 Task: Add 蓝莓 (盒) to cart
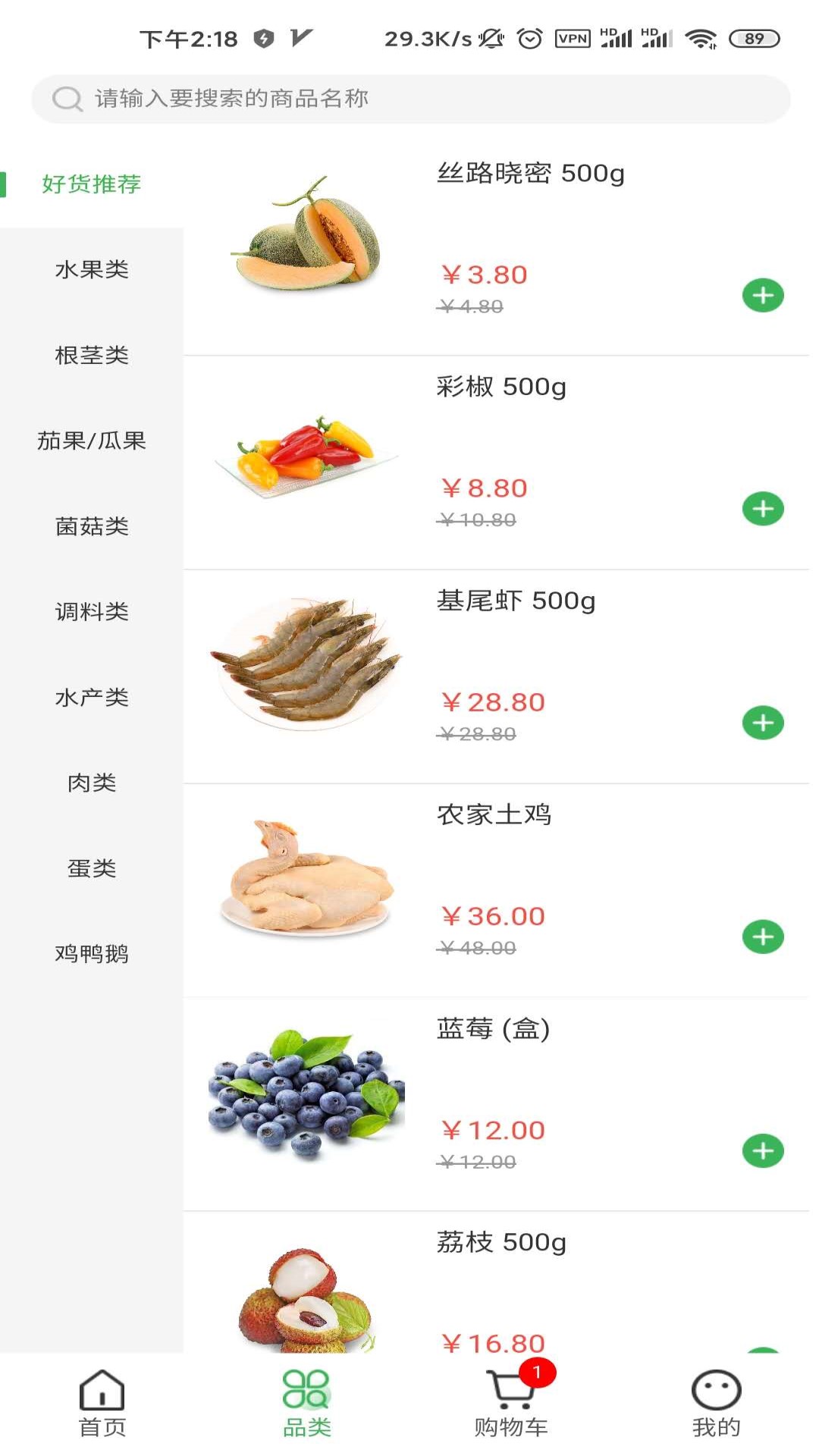[763, 1150]
